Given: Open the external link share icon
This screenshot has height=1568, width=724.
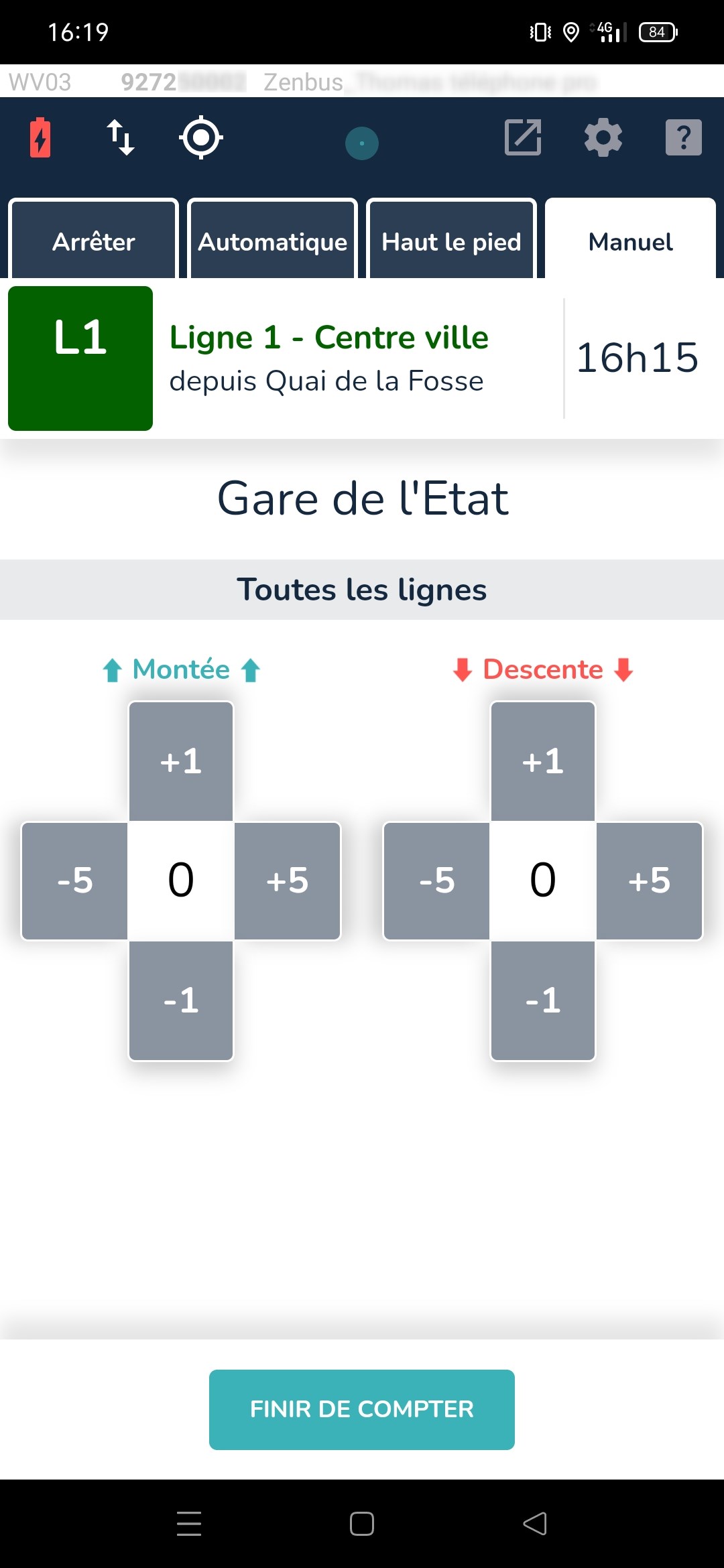Looking at the screenshot, I should pos(522,138).
